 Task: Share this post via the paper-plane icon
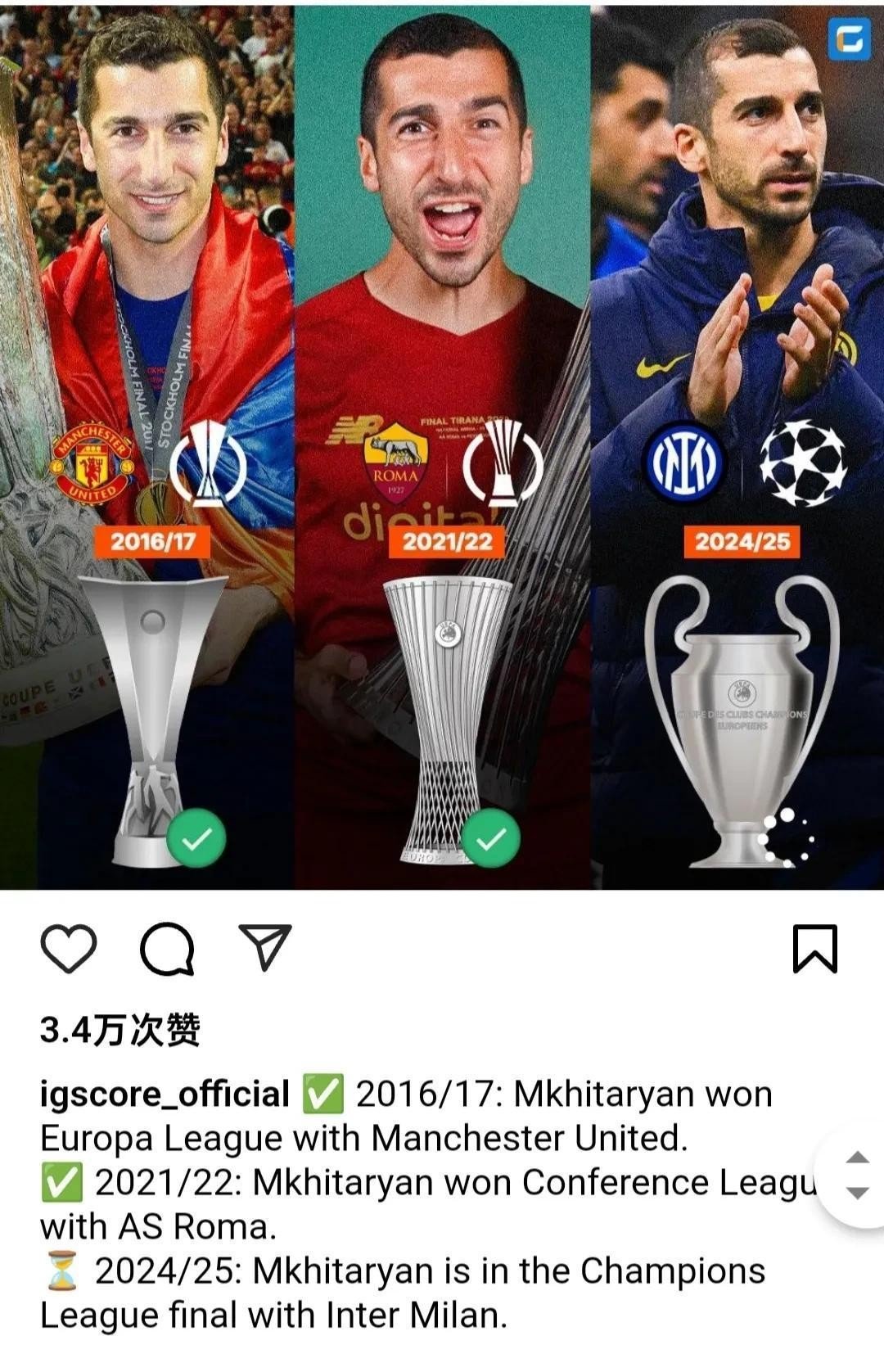264,948
